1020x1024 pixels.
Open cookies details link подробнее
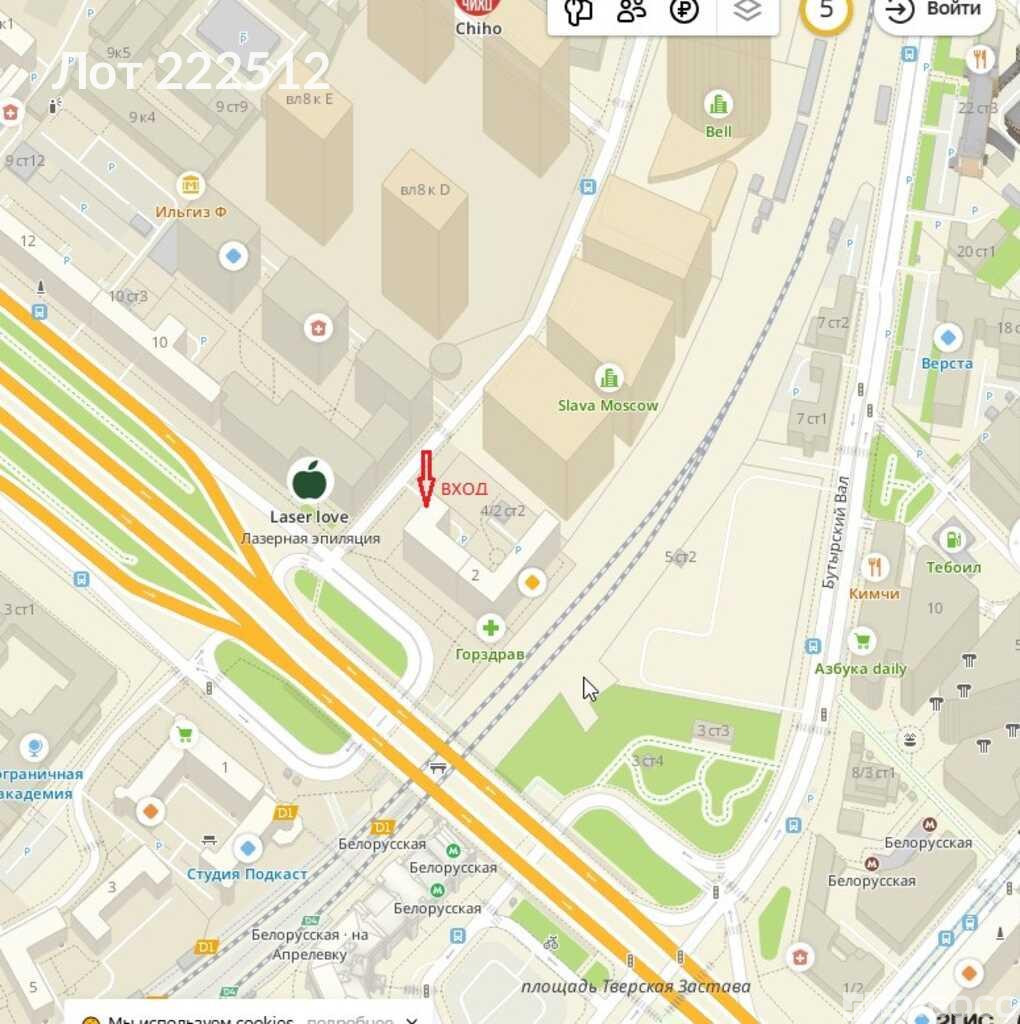tap(349, 1020)
